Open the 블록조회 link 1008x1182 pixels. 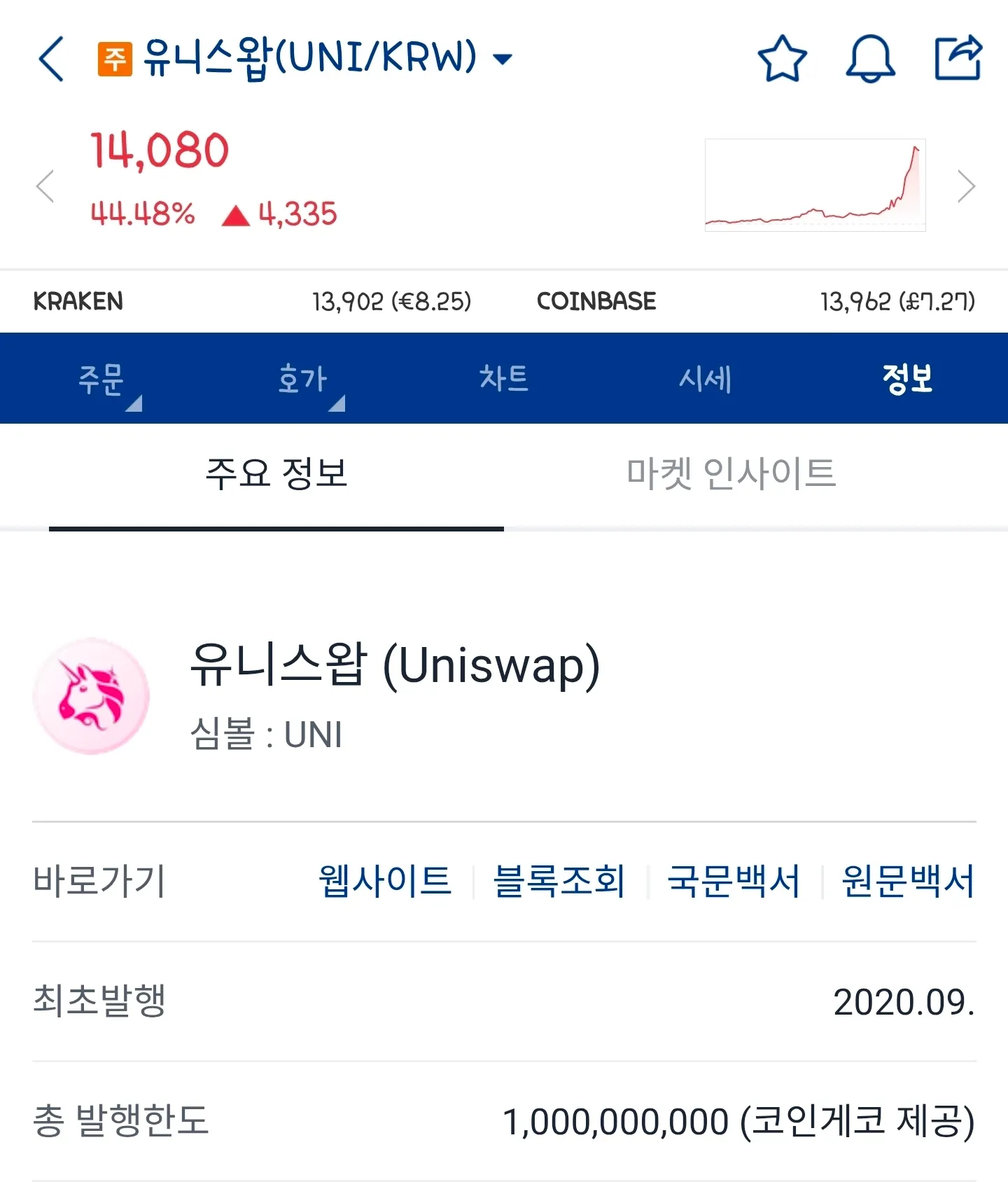click(559, 881)
